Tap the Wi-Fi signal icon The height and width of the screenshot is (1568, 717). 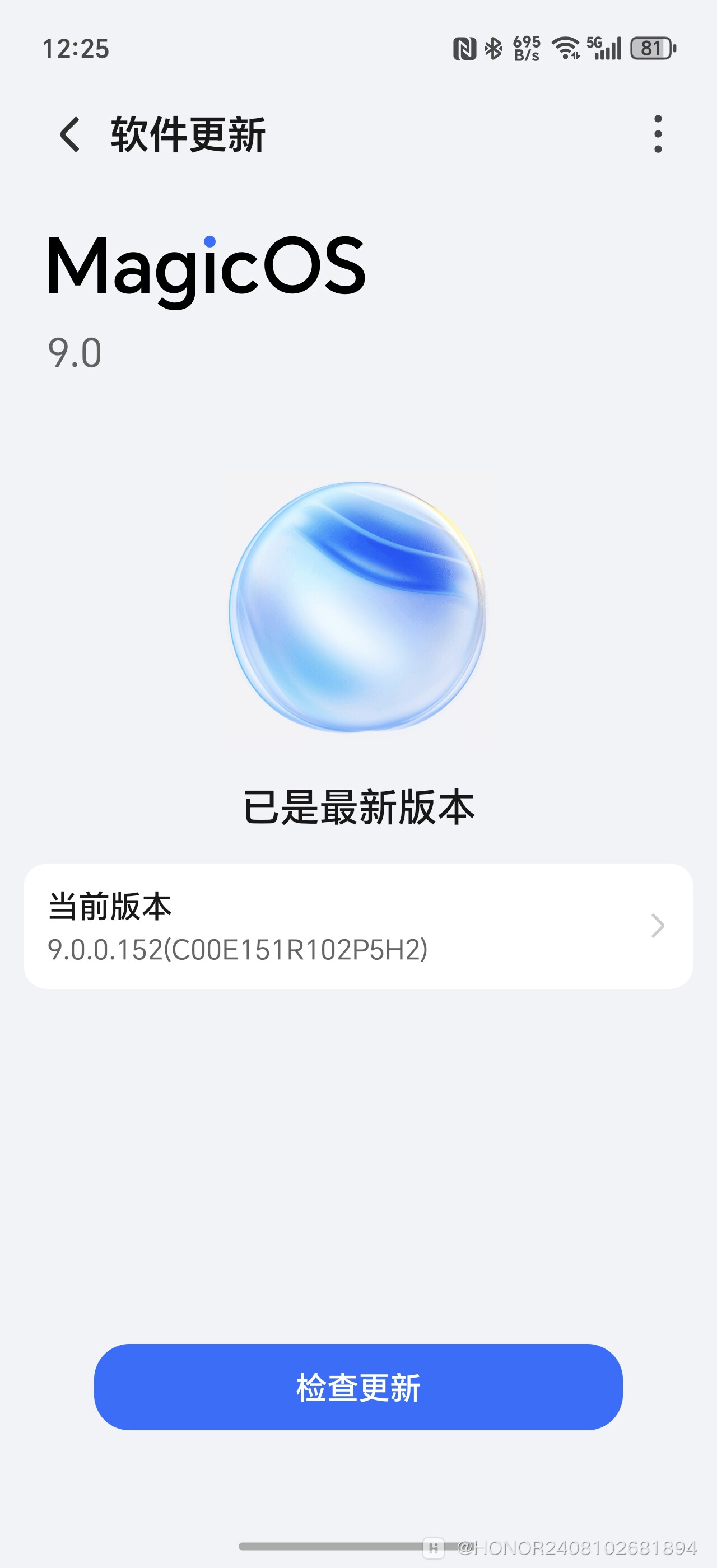tap(567, 48)
